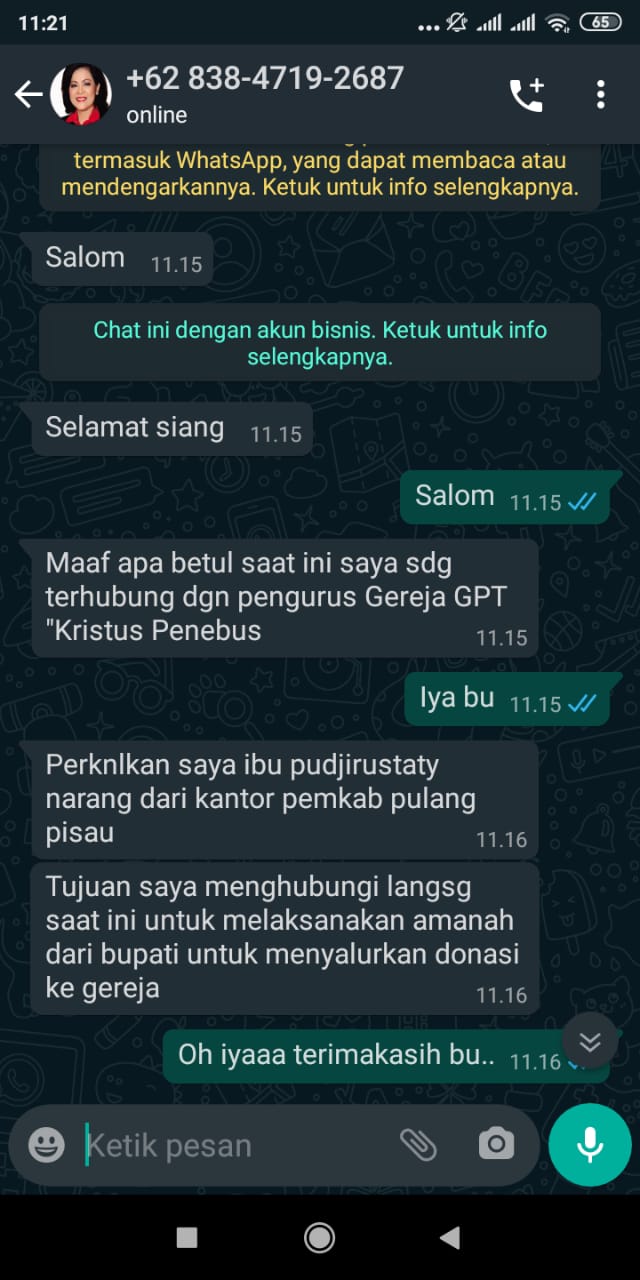Open contact info for +62 838-4719-2687
The width and height of the screenshot is (640, 1280).
pos(265,94)
